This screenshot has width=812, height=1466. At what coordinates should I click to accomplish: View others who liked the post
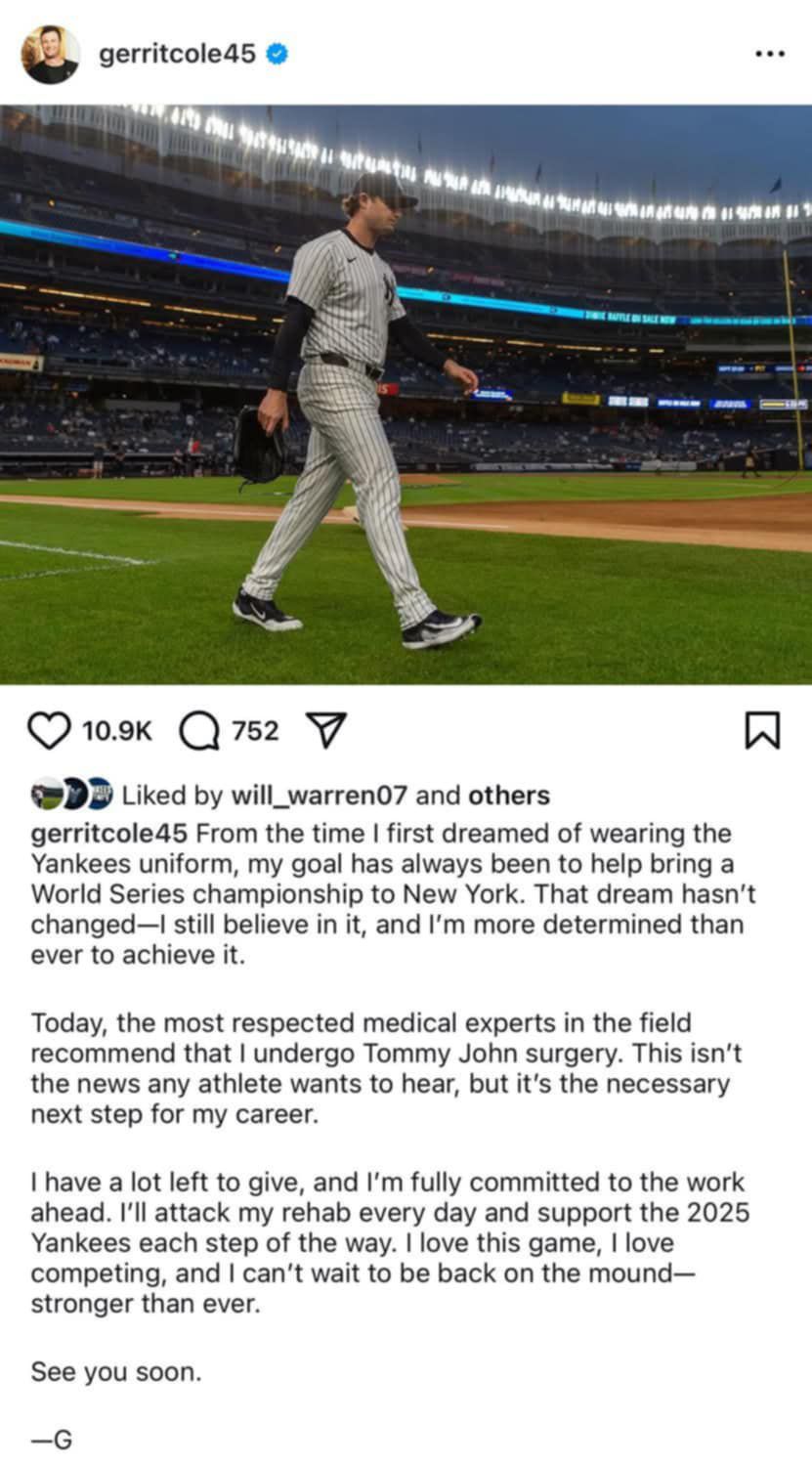508,796
